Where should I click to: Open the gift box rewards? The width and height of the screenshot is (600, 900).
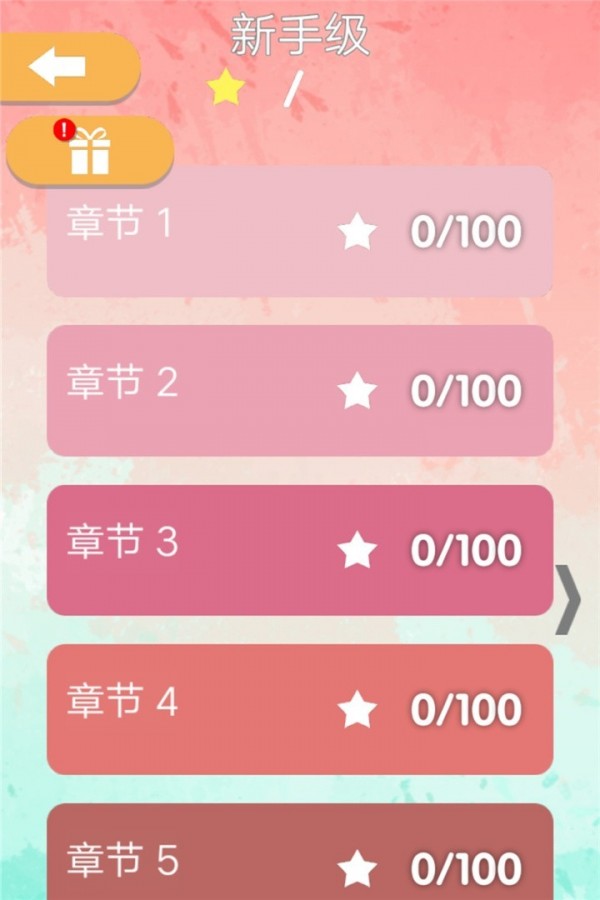(90, 152)
